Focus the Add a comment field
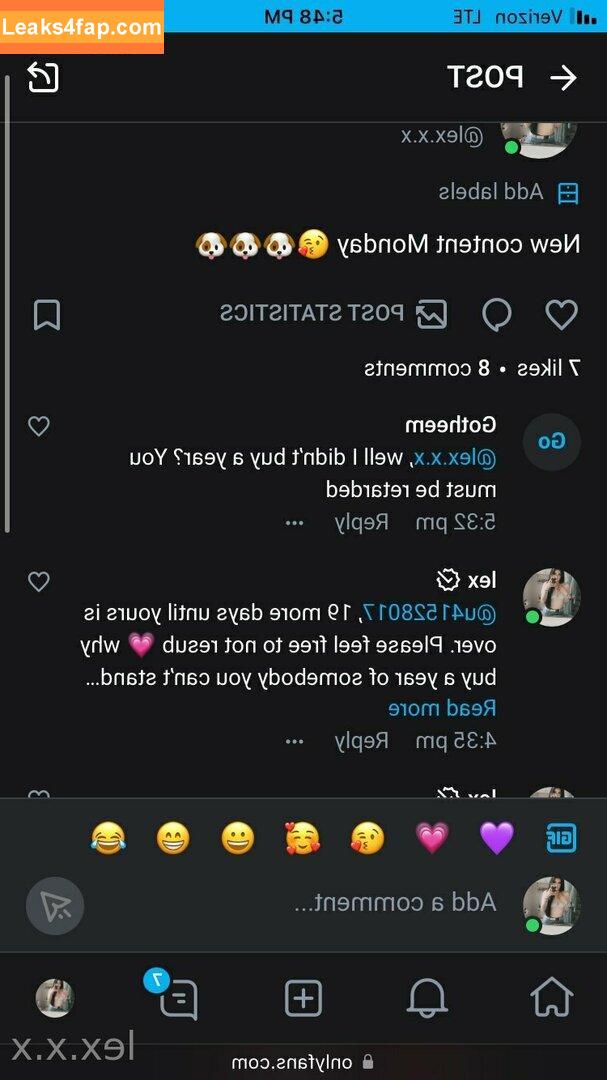The width and height of the screenshot is (607, 1080). (303, 903)
